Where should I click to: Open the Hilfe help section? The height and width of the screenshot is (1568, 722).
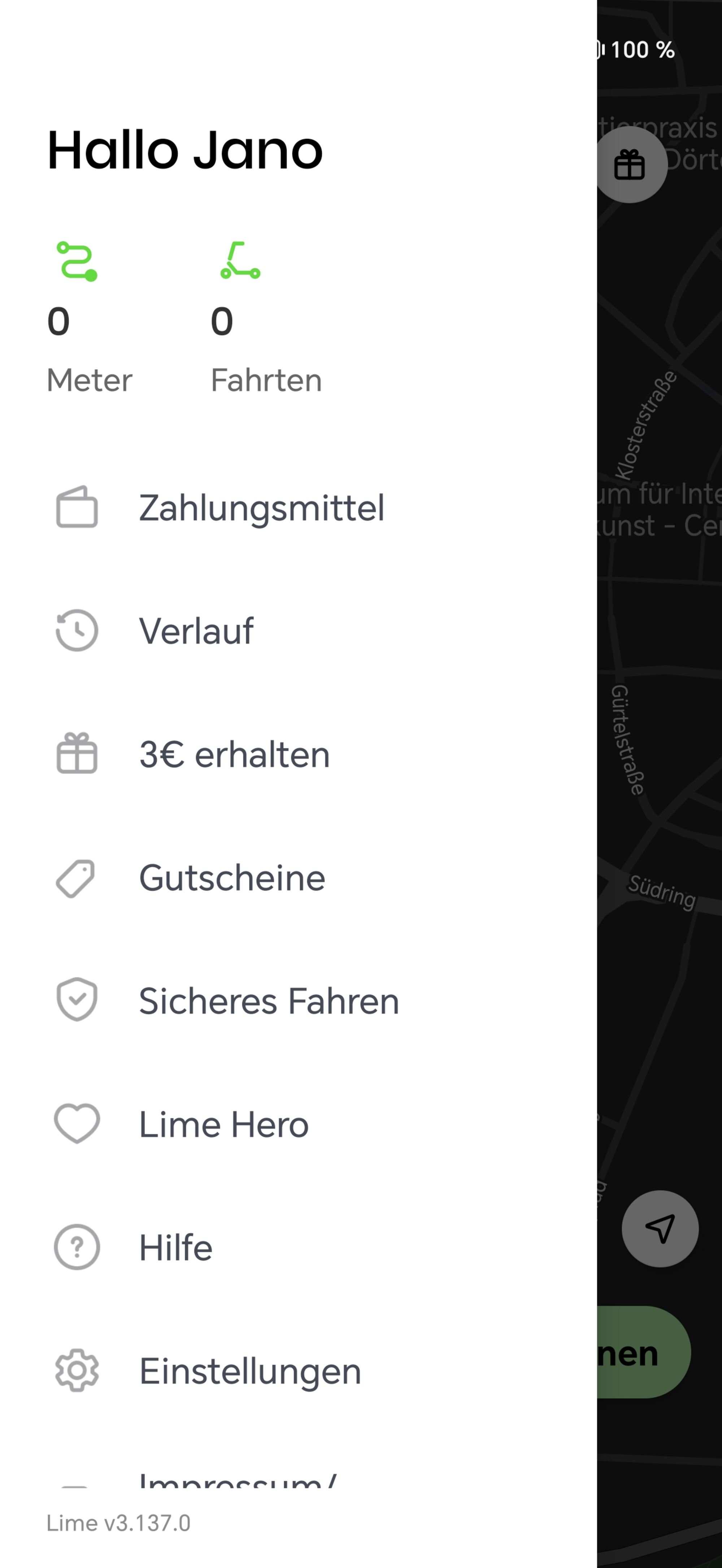(298, 1247)
